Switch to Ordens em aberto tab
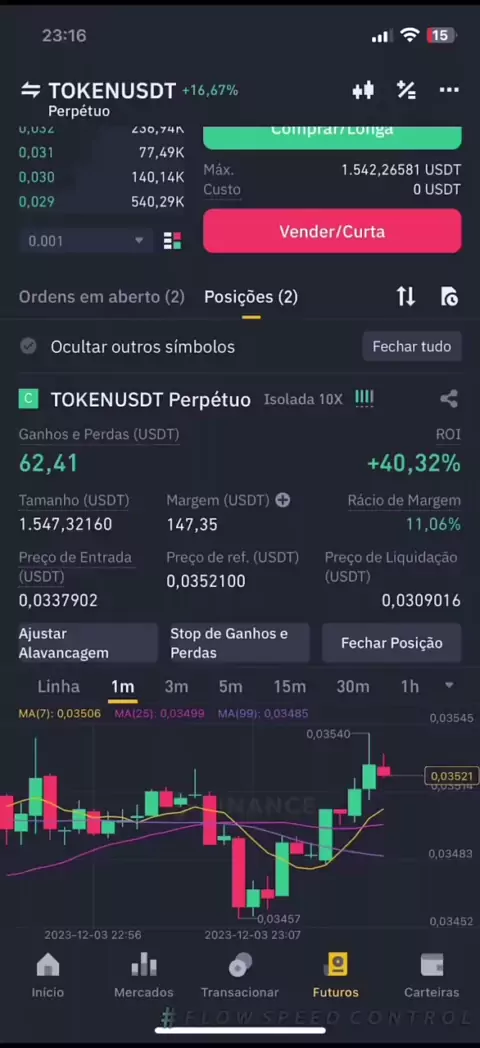The width and height of the screenshot is (480, 1048). (102, 297)
